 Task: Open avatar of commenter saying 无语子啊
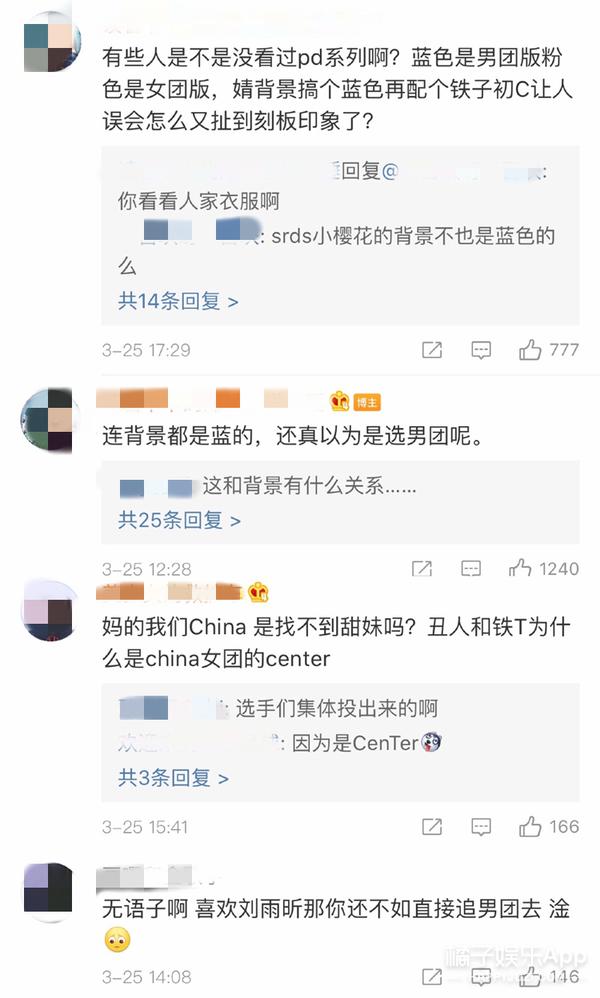click(x=49, y=888)
